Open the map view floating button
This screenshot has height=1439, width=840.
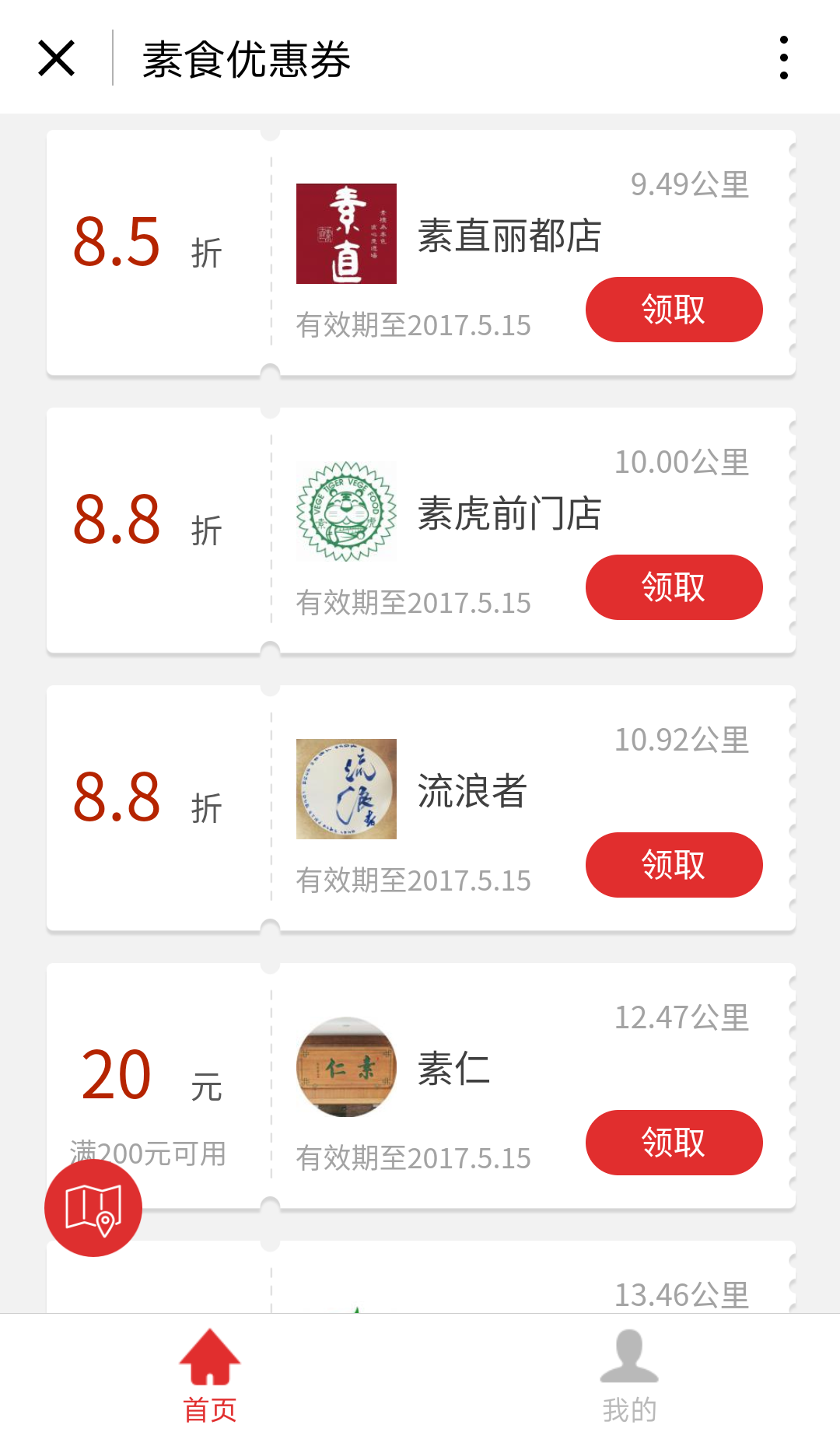click(93, 1208)
